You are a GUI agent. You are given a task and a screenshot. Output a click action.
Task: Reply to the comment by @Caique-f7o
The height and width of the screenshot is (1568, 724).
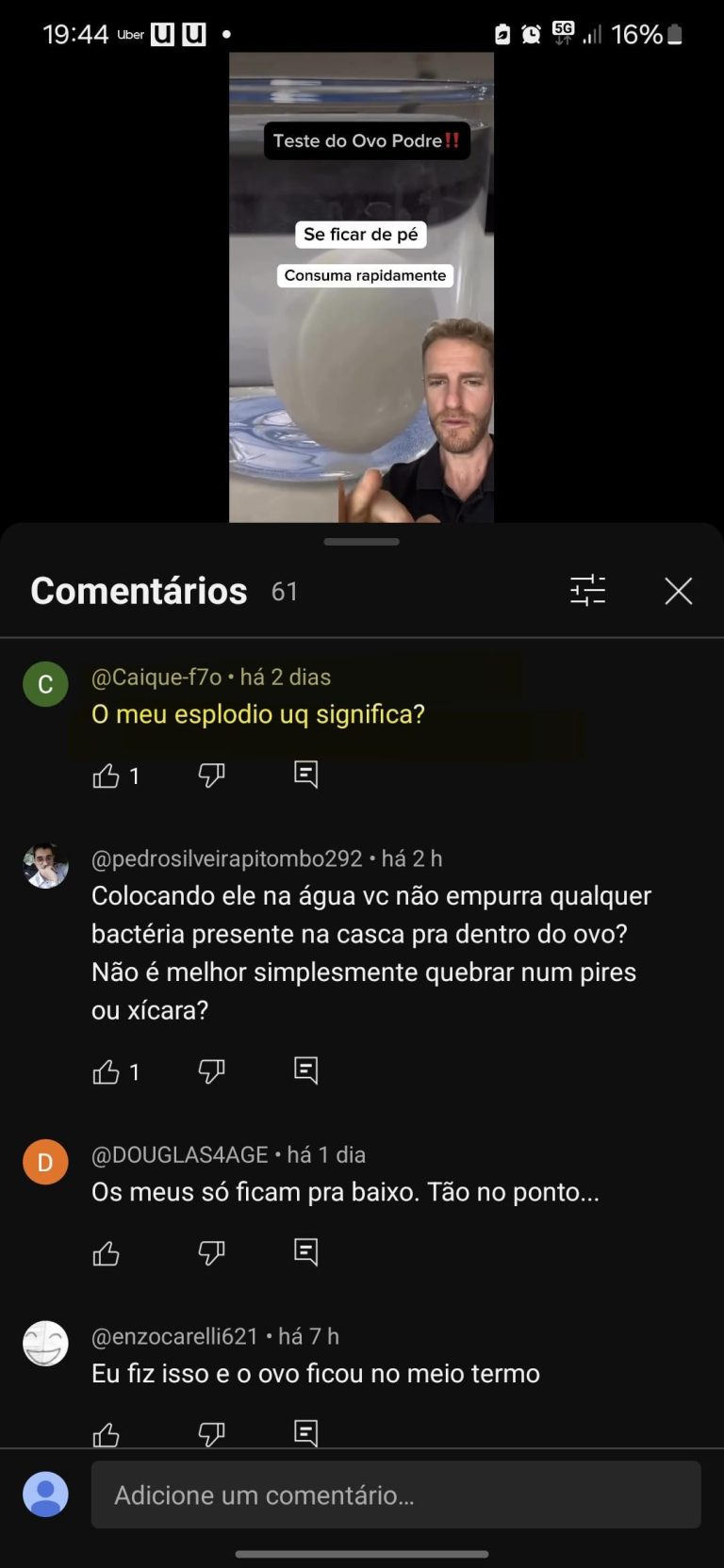pyautogui.click(x=305, y=775)
